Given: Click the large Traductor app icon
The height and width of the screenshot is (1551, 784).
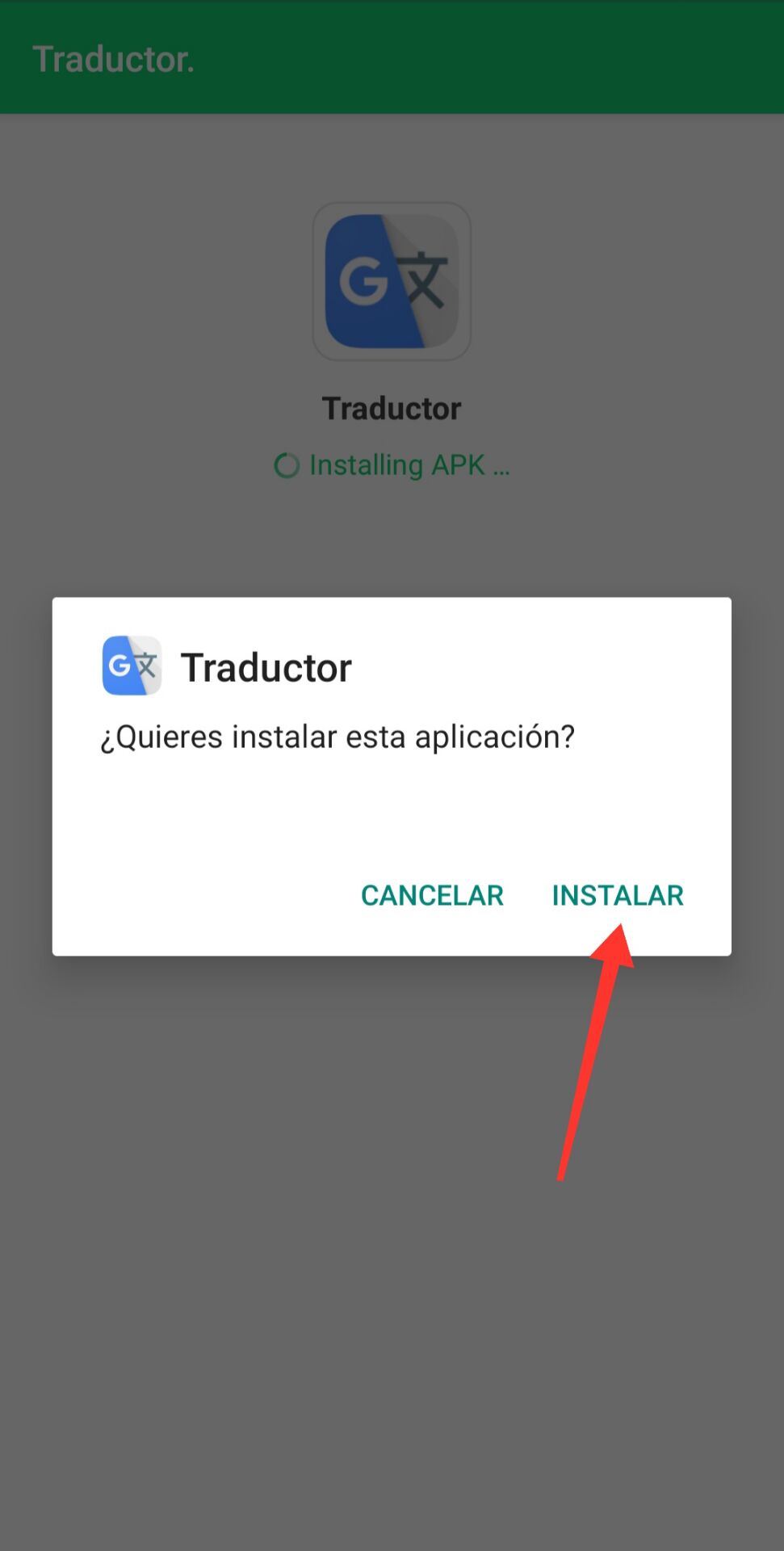Looking at the screenshot, I should coord(392,281).
